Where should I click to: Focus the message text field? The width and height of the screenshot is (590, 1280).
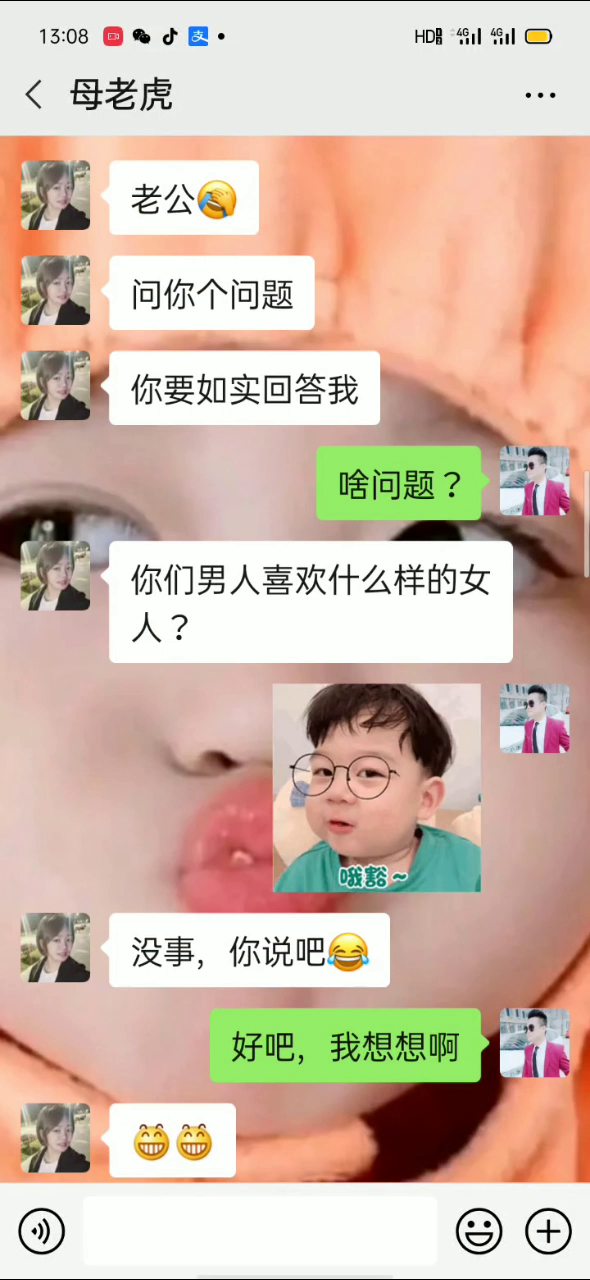pyautogui.click(x=260, y=1231)
